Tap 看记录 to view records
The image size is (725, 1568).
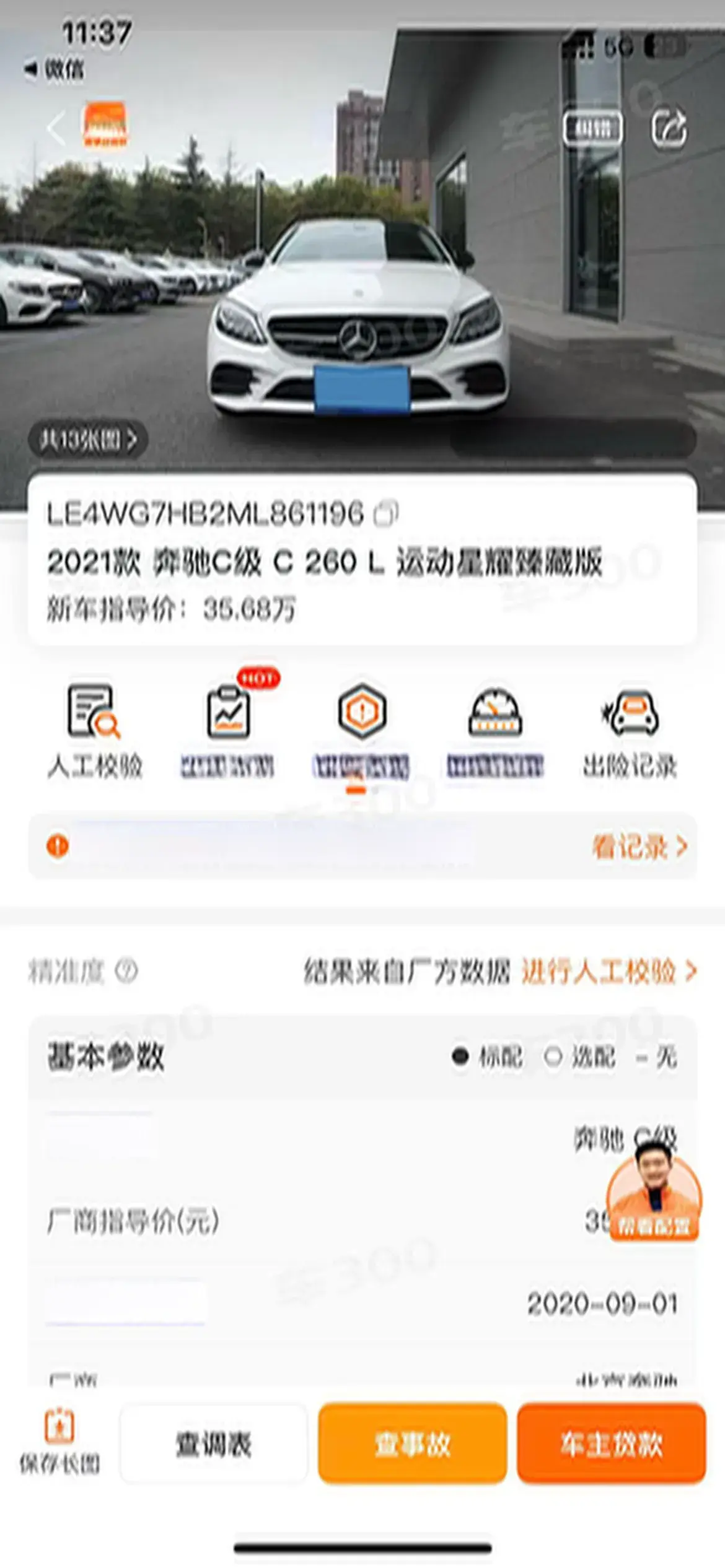tap(638, 847)
